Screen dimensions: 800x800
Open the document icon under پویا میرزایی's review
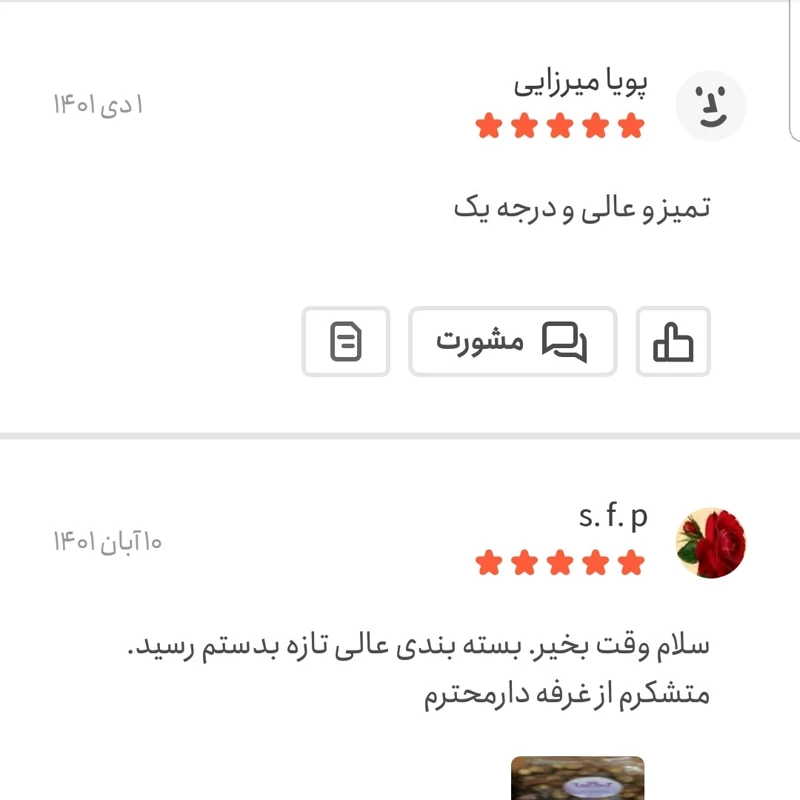tap(346, 342)
